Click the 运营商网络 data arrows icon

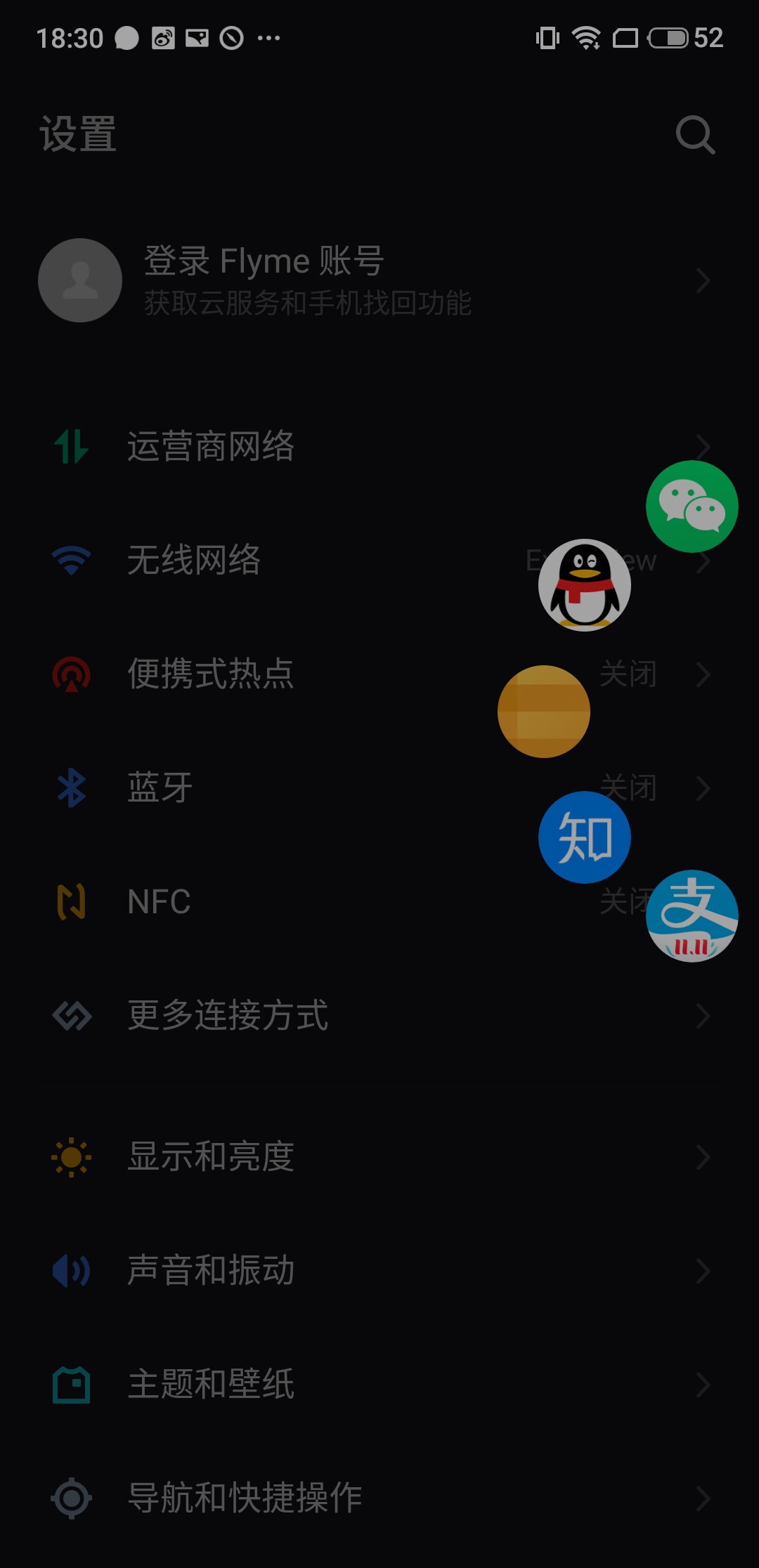point(70,446)
